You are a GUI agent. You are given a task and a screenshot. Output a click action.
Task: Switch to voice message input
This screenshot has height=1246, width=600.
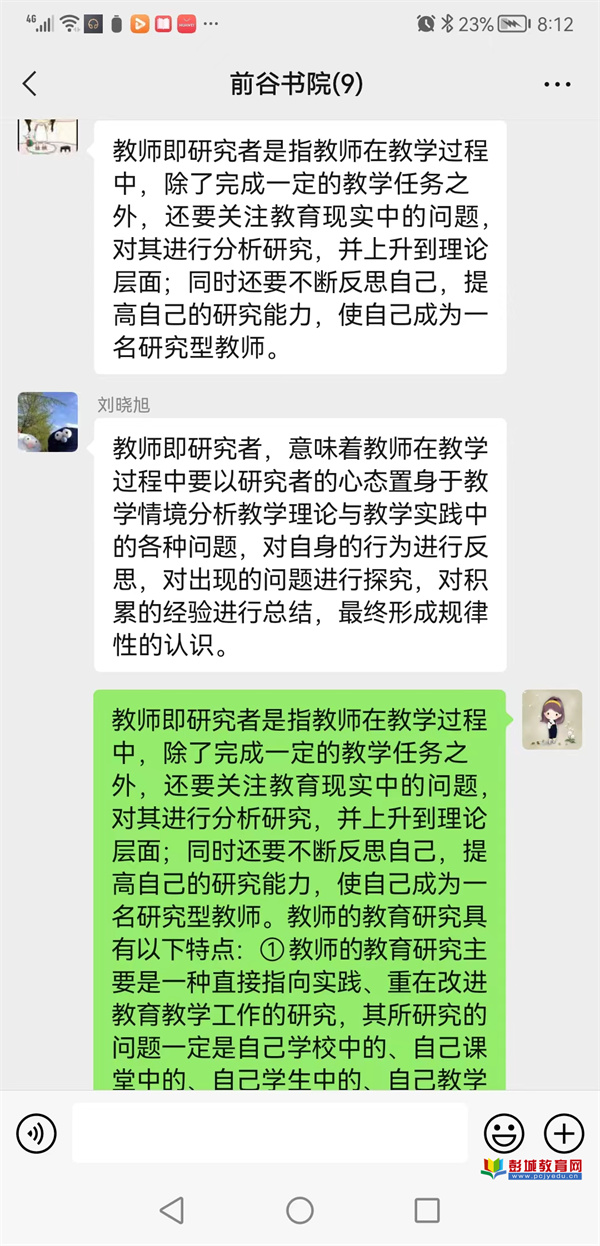point(36,1133)
